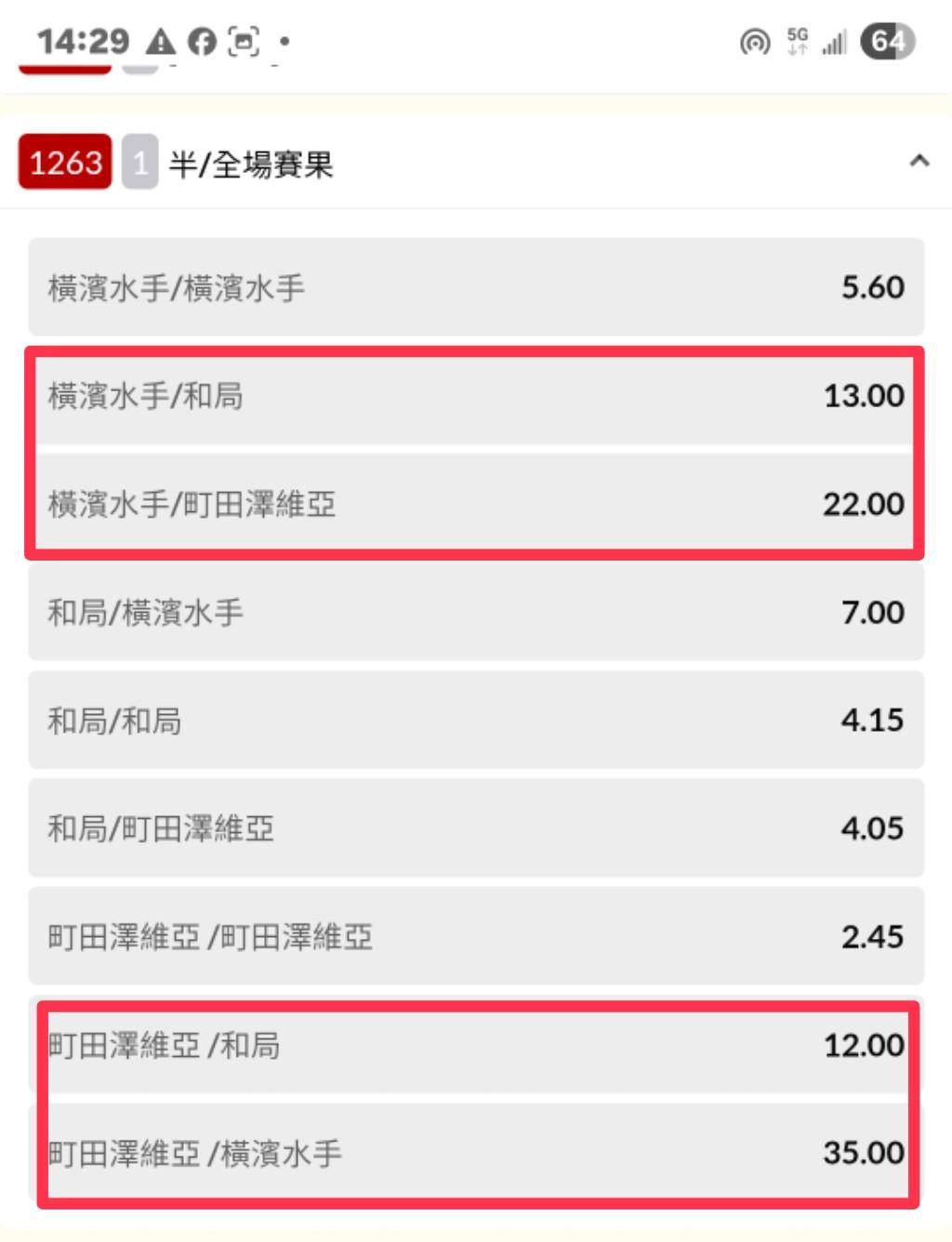Choose 橫濱水手/町田澤維亞 at 22.00
The image size is (952, 1242).
click(476, 504)
